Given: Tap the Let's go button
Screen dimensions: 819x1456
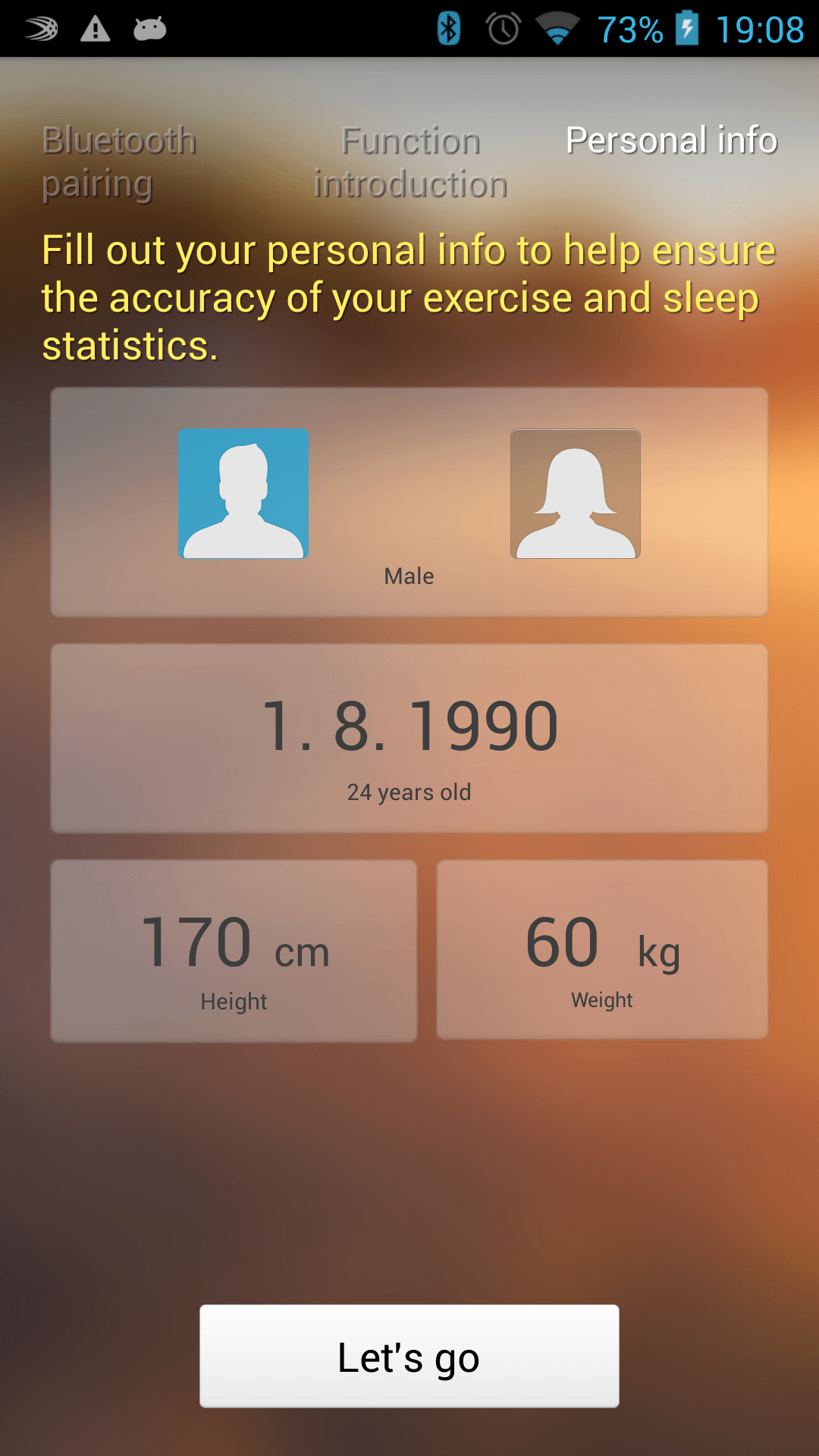Looking at the screenshot, I should [x=409, y=1356].
